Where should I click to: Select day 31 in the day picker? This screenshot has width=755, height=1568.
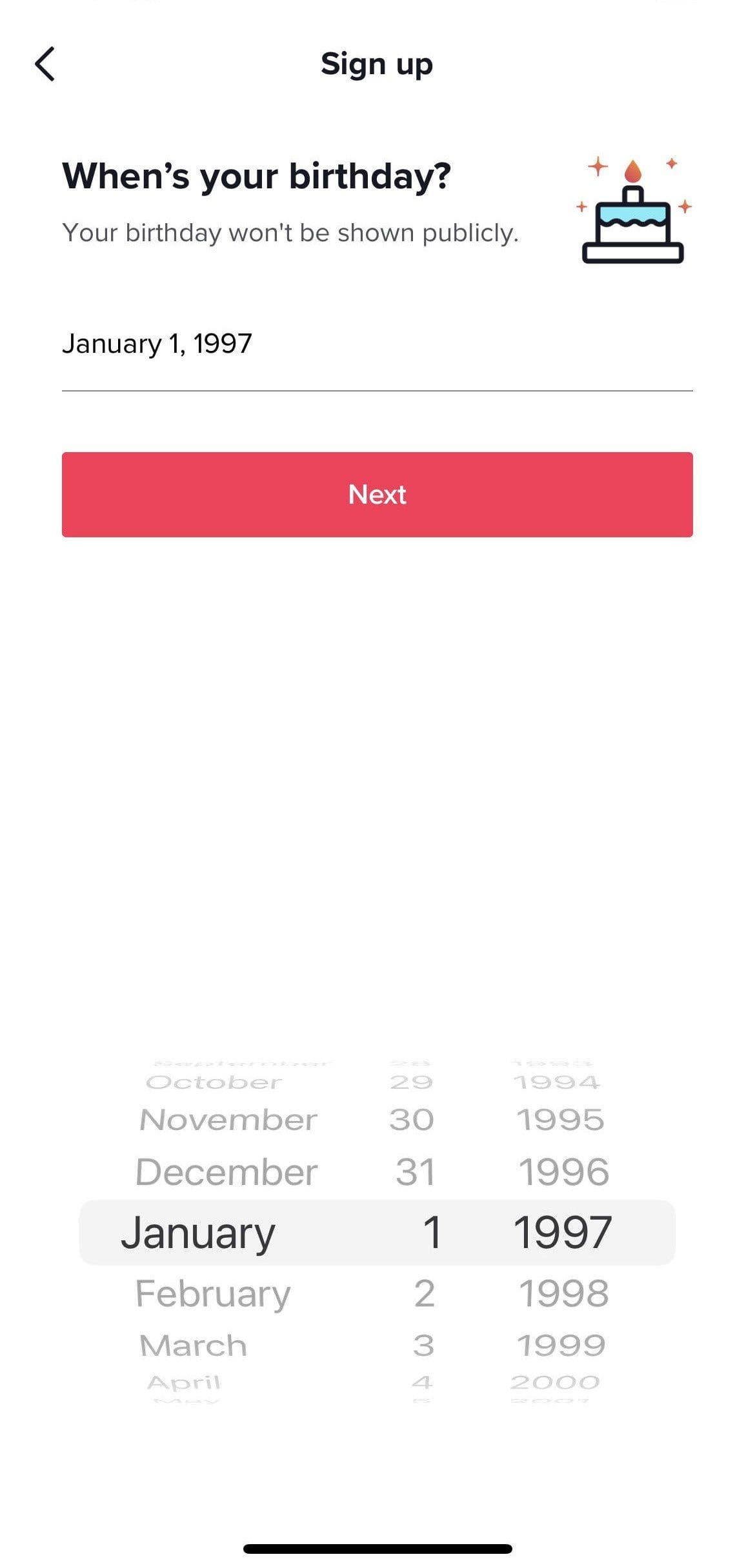pyautogui.click(x=416, y=1172)
